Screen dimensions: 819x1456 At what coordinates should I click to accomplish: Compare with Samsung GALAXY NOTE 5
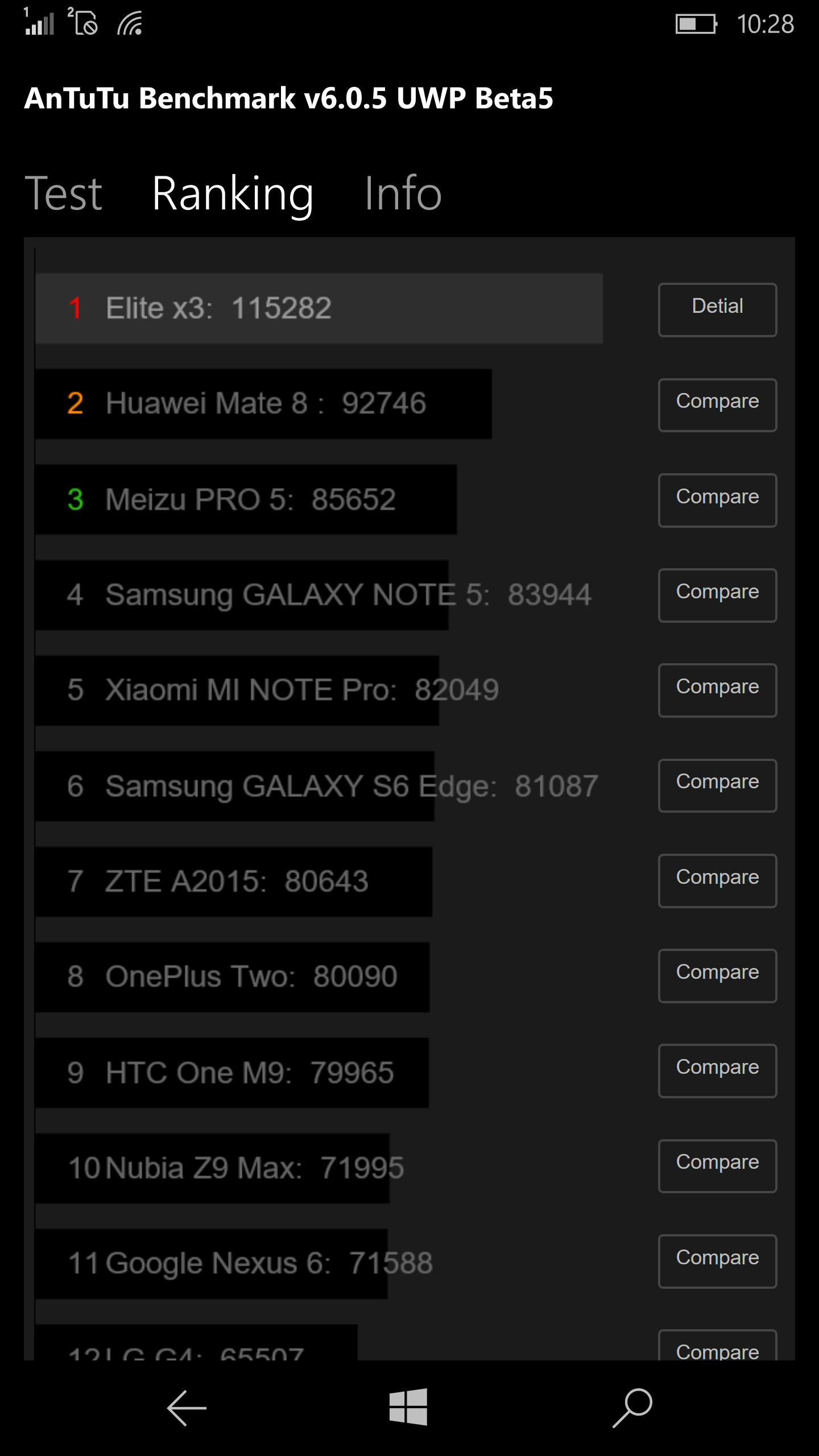pyautogui.click(x=717, y=595)
